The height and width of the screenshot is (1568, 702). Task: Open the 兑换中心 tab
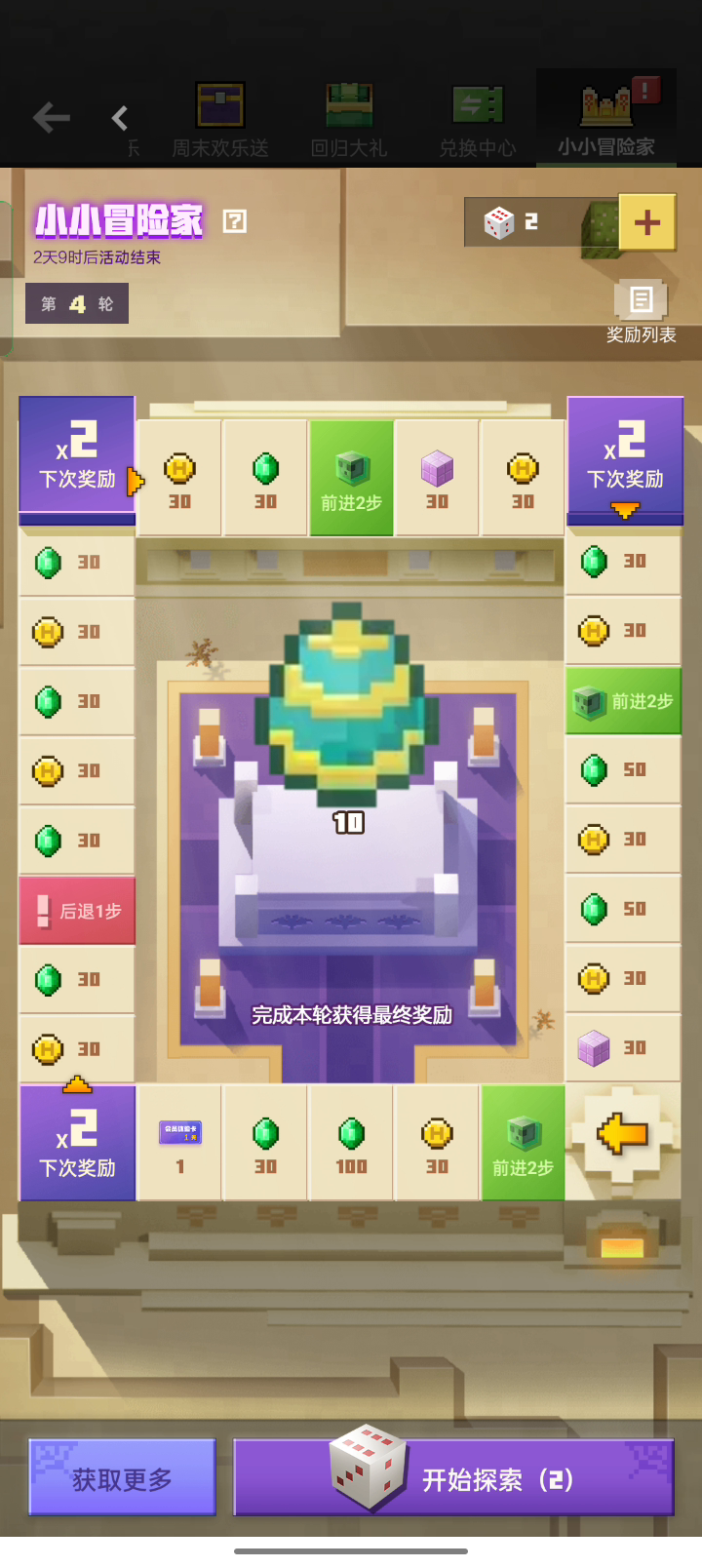point(478,121)
